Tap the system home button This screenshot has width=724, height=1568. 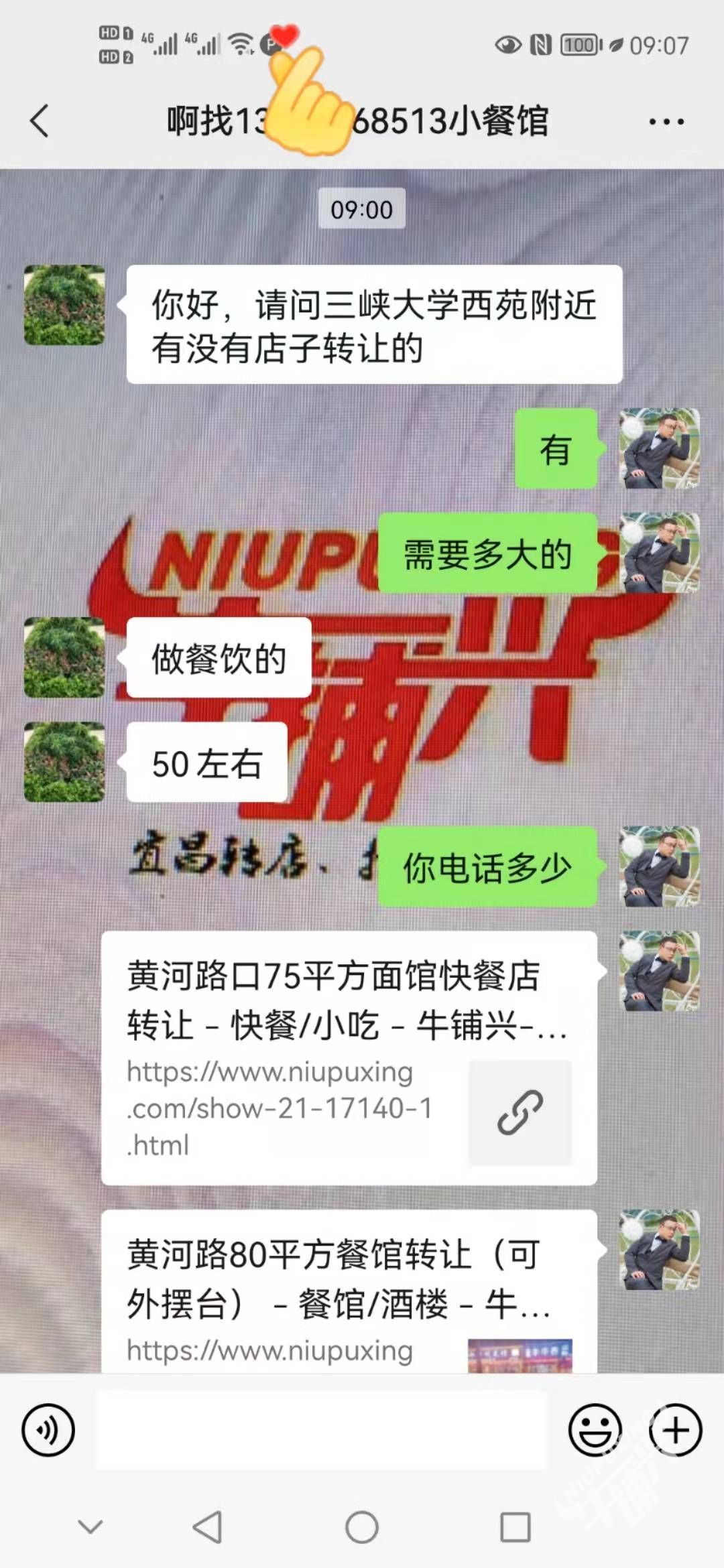click(x=362, y=1528)
